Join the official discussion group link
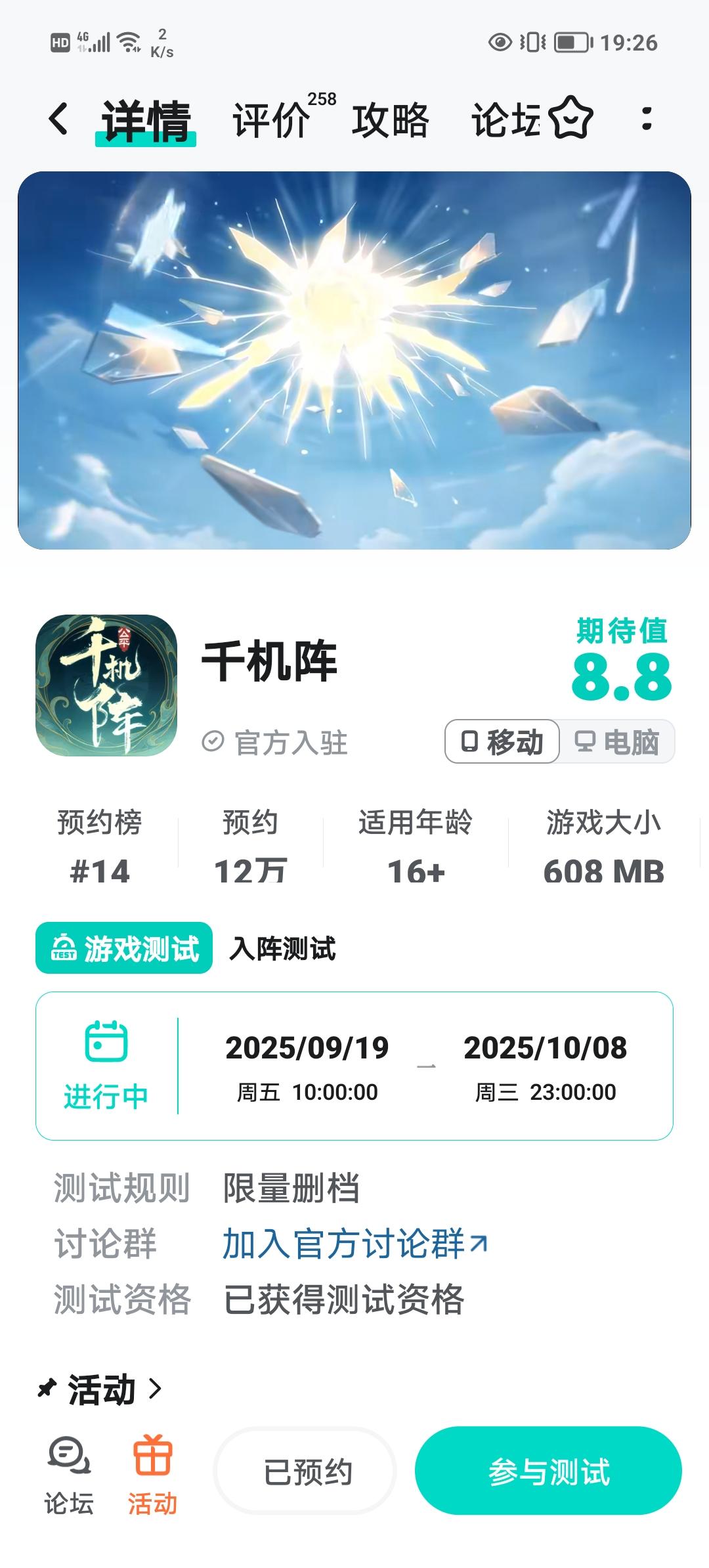The width and height of the screenshot is (709, 1568). [x=354, y=1244]
